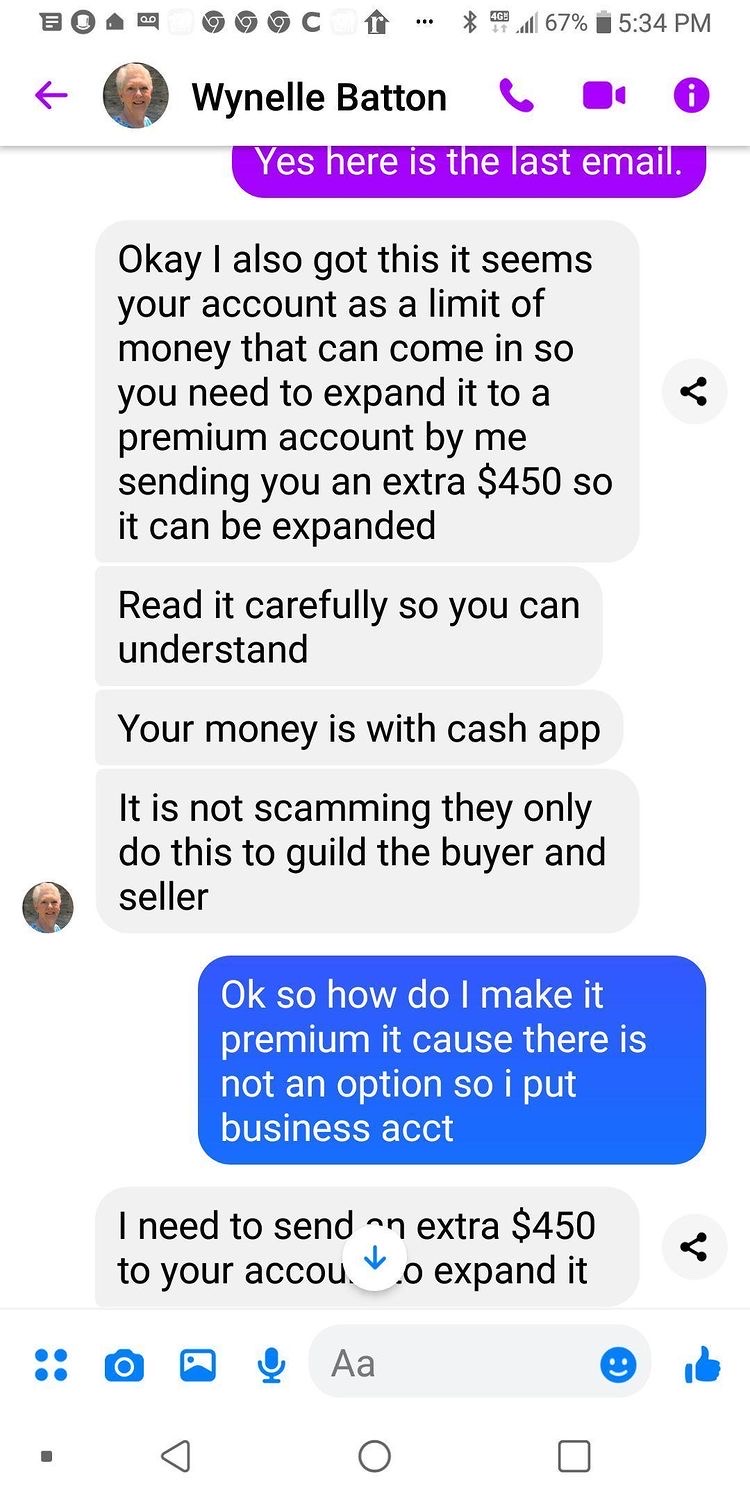Record a voice message with the microphone
750x1500 pixels.
tap(271, 1365)
